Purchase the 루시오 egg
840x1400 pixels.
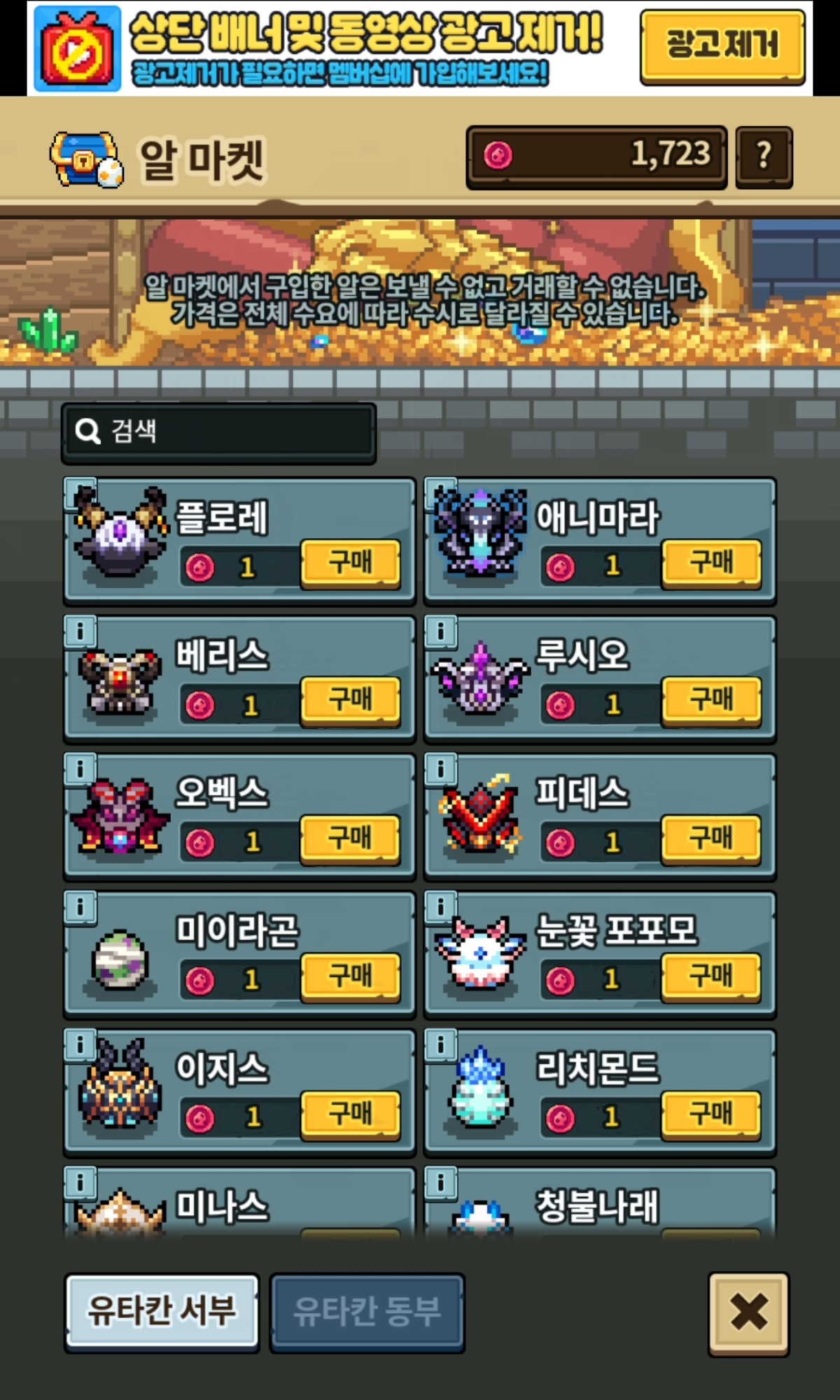[x=711, y=700]
